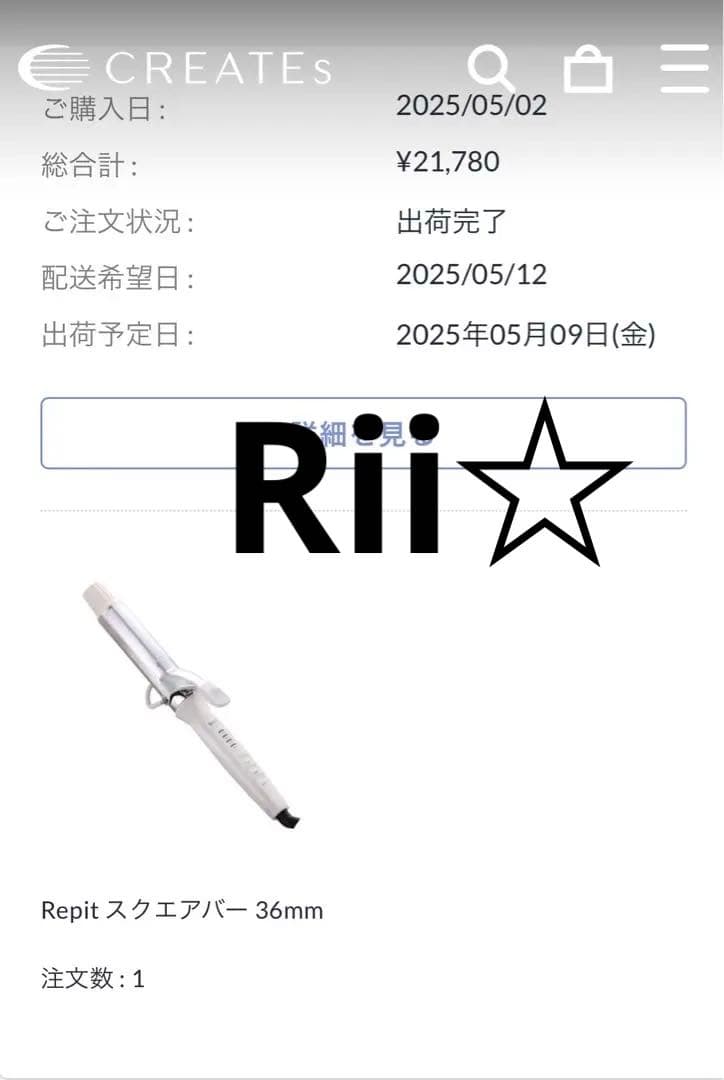Screen dimensions: 724x1080
Task: Select the total price ¥21,780
Action: [448, 162]
